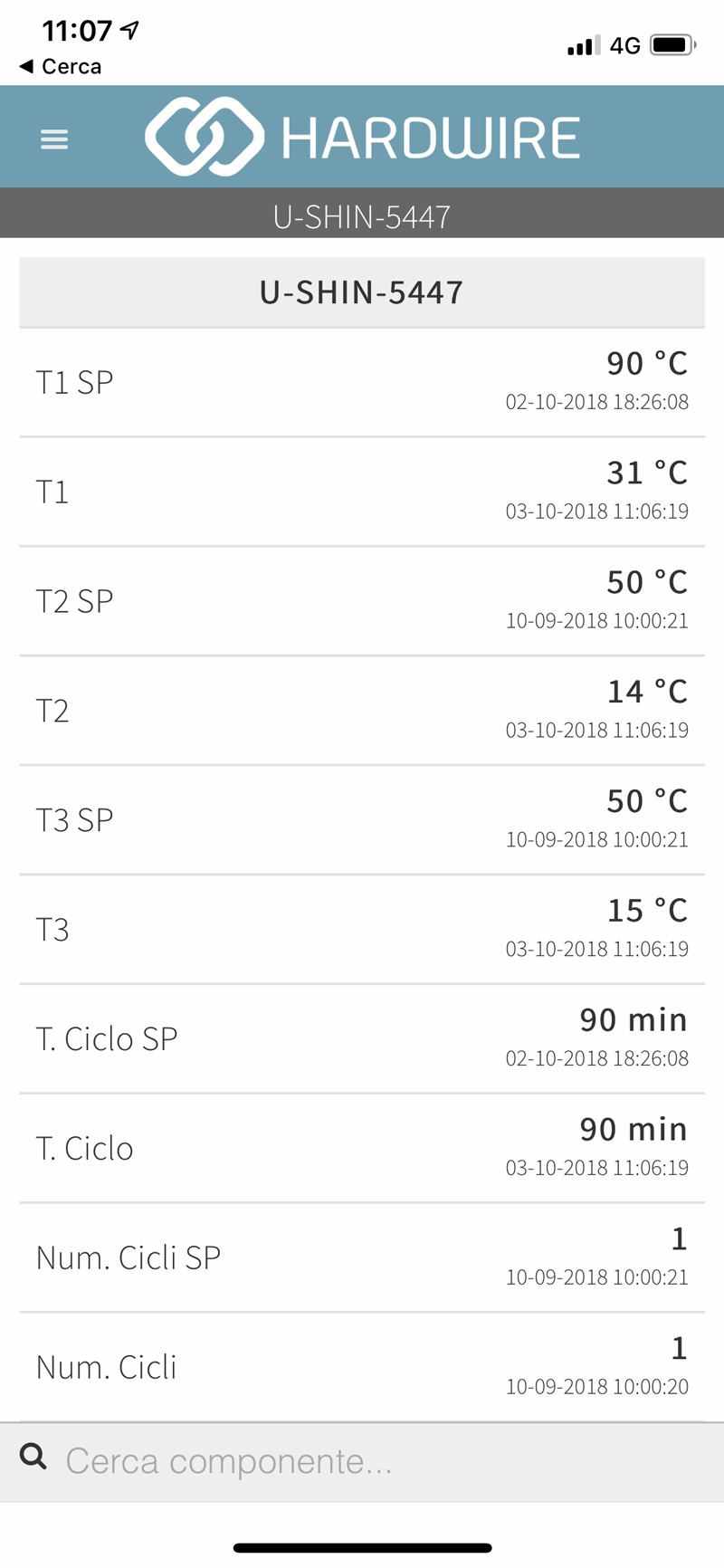Tap the U-SHIN-5447 panel title
The height and width of the screenshot is (1568, 724).
click(x=362, y=292)
